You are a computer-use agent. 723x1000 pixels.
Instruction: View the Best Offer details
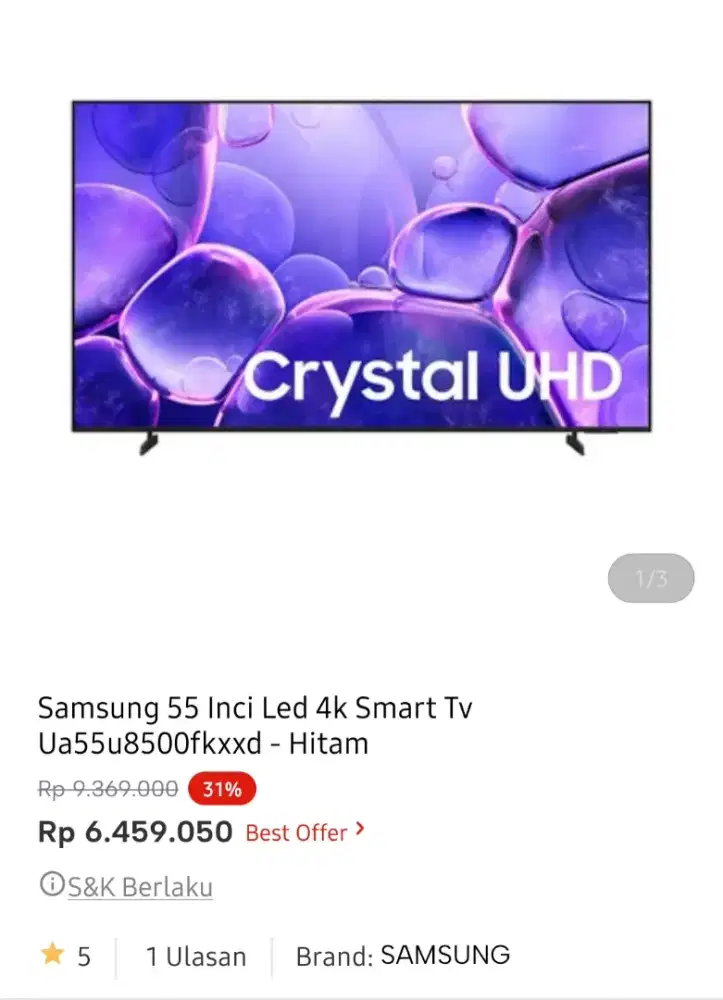(x=305, y=832)
